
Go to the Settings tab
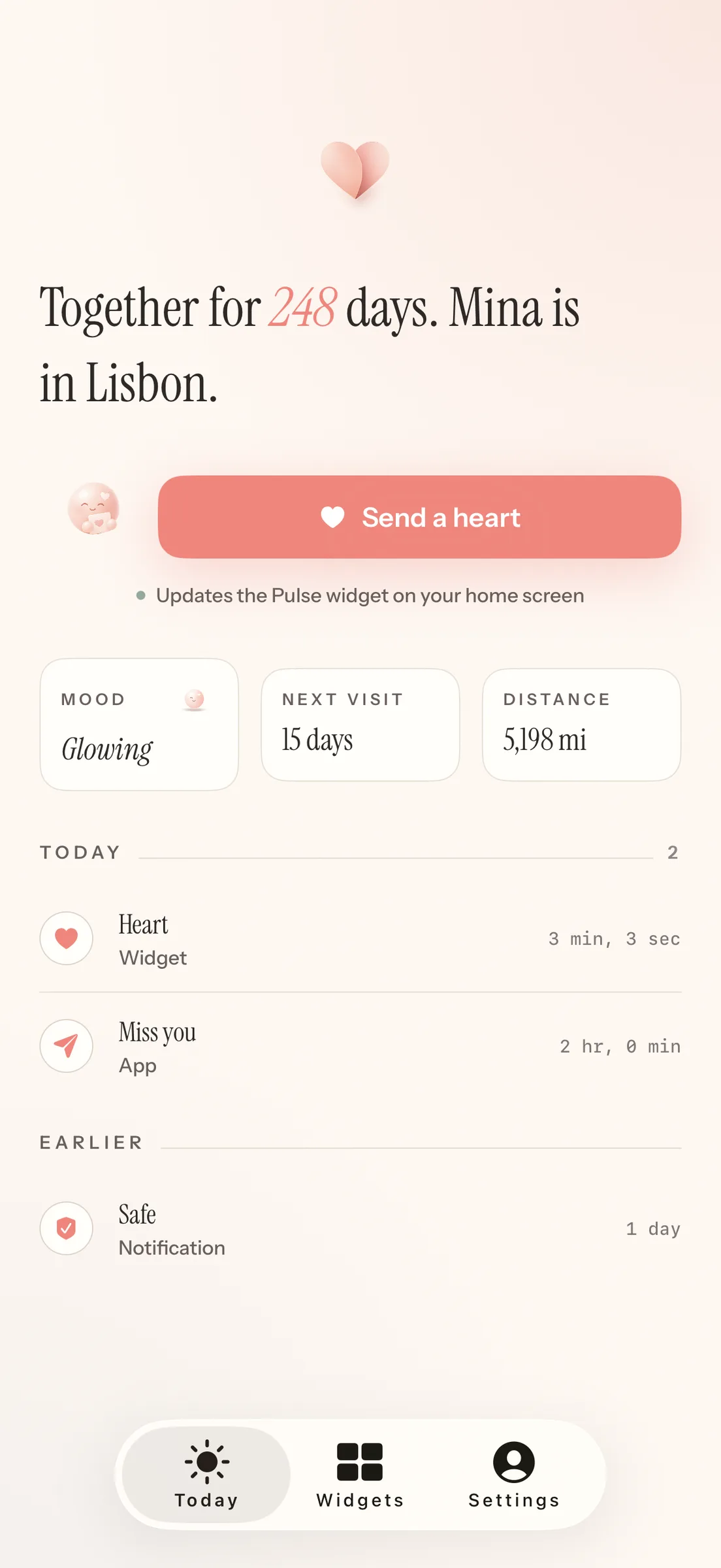click(x=514, y=1475)
